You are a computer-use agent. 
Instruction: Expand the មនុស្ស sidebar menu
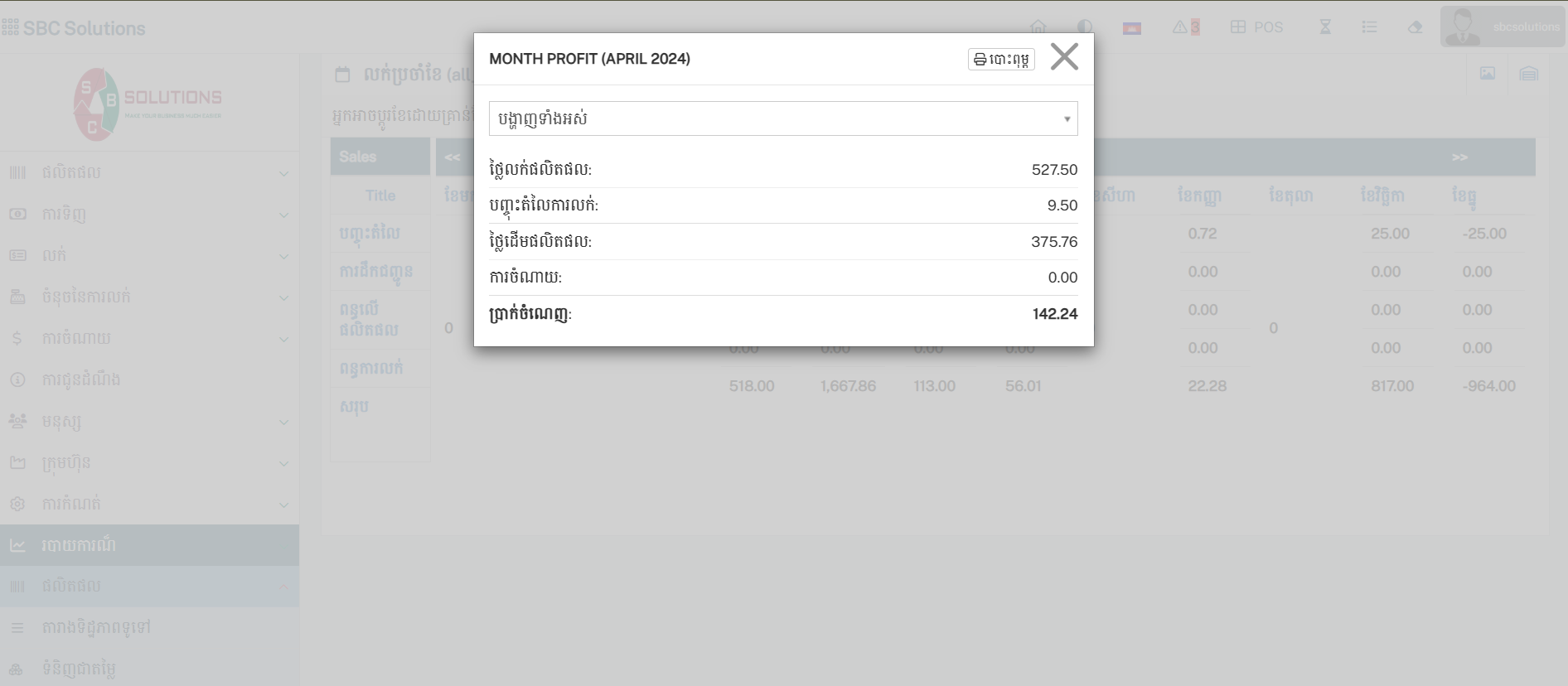pos(149,421)
